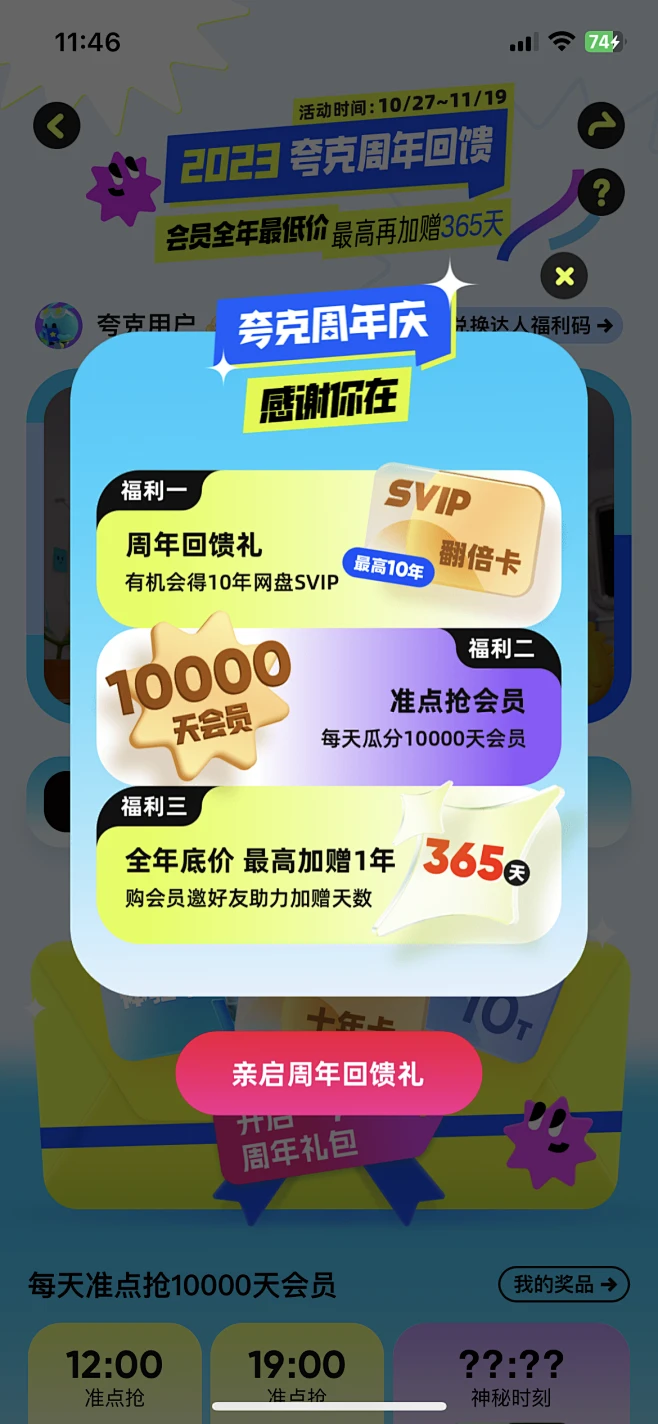
Task: Share this anniversary event page
Action: coord(601,127)
